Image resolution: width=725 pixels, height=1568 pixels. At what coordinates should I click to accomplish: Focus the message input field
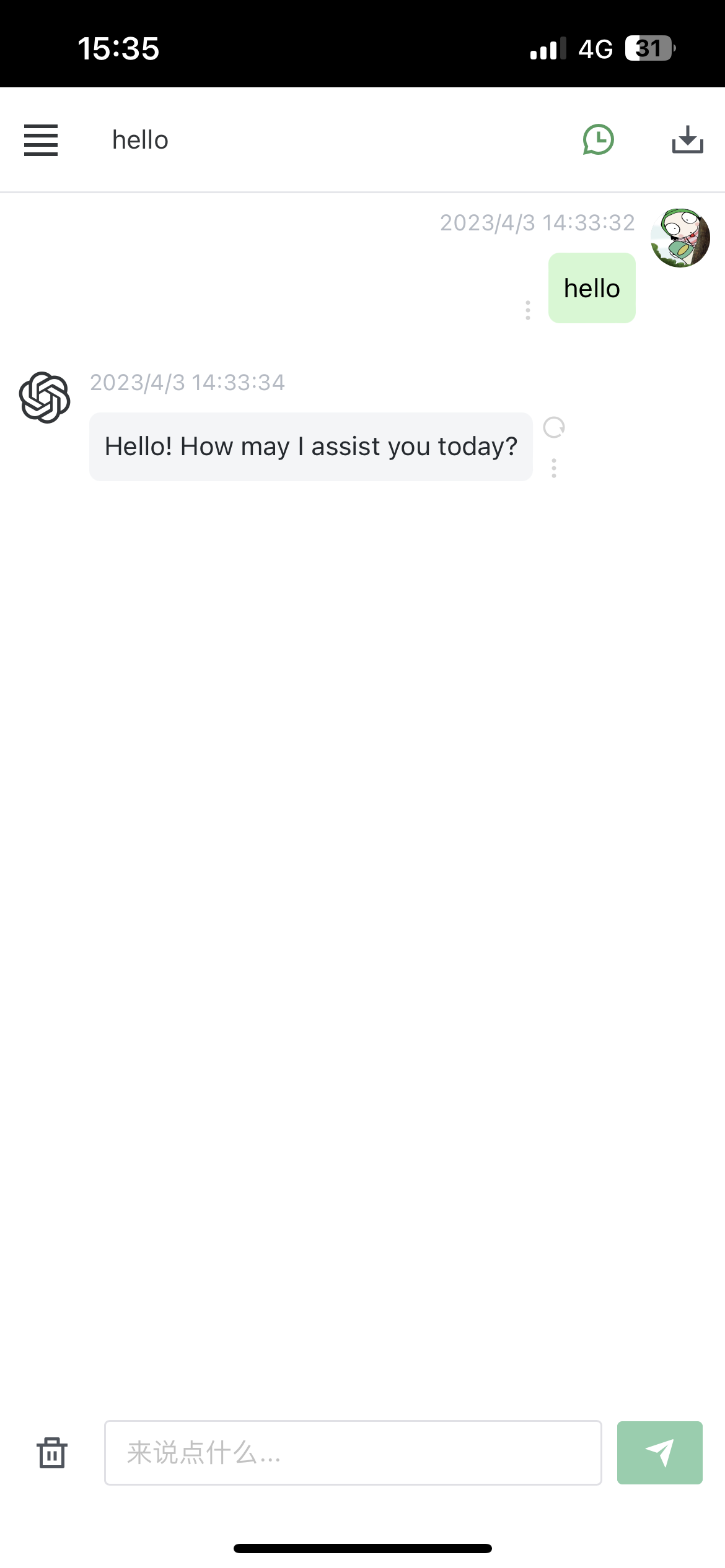click(x=353, y=1452)
